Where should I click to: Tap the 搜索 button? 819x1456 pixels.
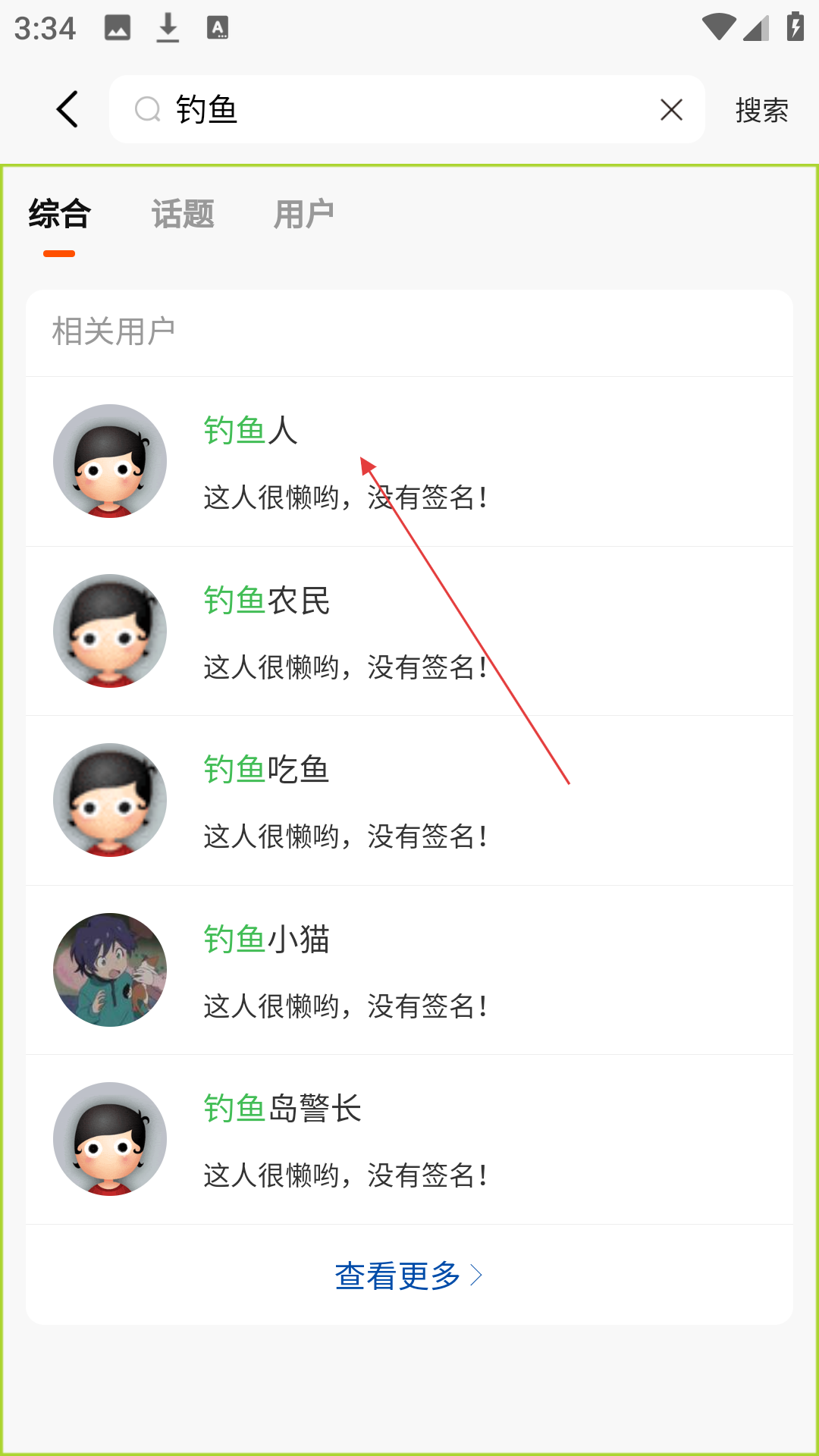coord(761,110)
